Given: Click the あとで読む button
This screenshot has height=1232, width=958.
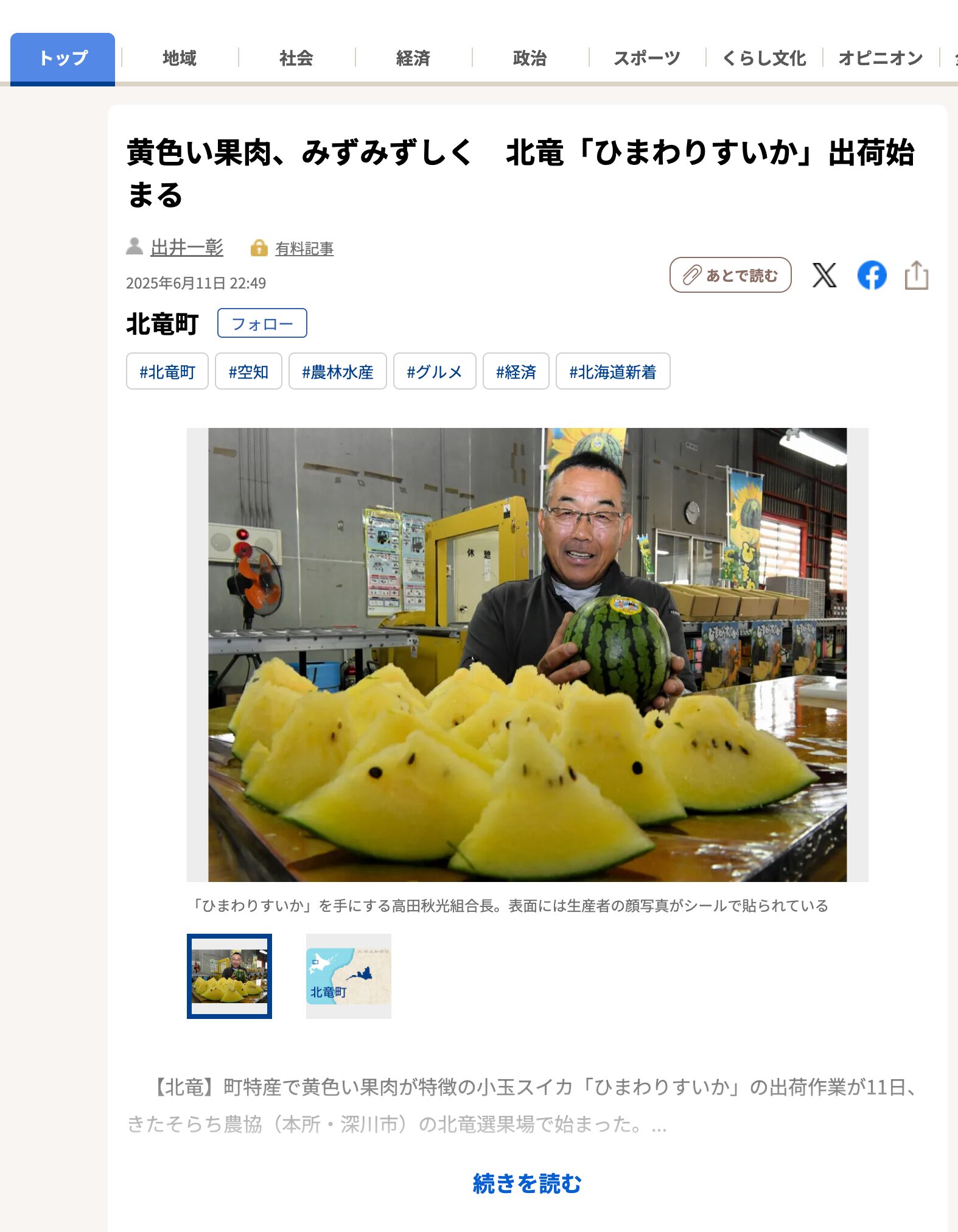Looking at the screenshot, I should [x=729, y=275].
